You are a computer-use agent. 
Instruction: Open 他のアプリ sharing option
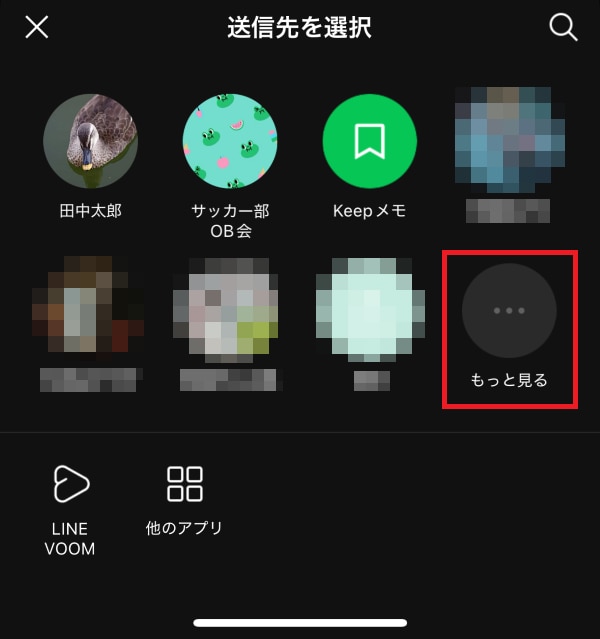coord(184,485)
